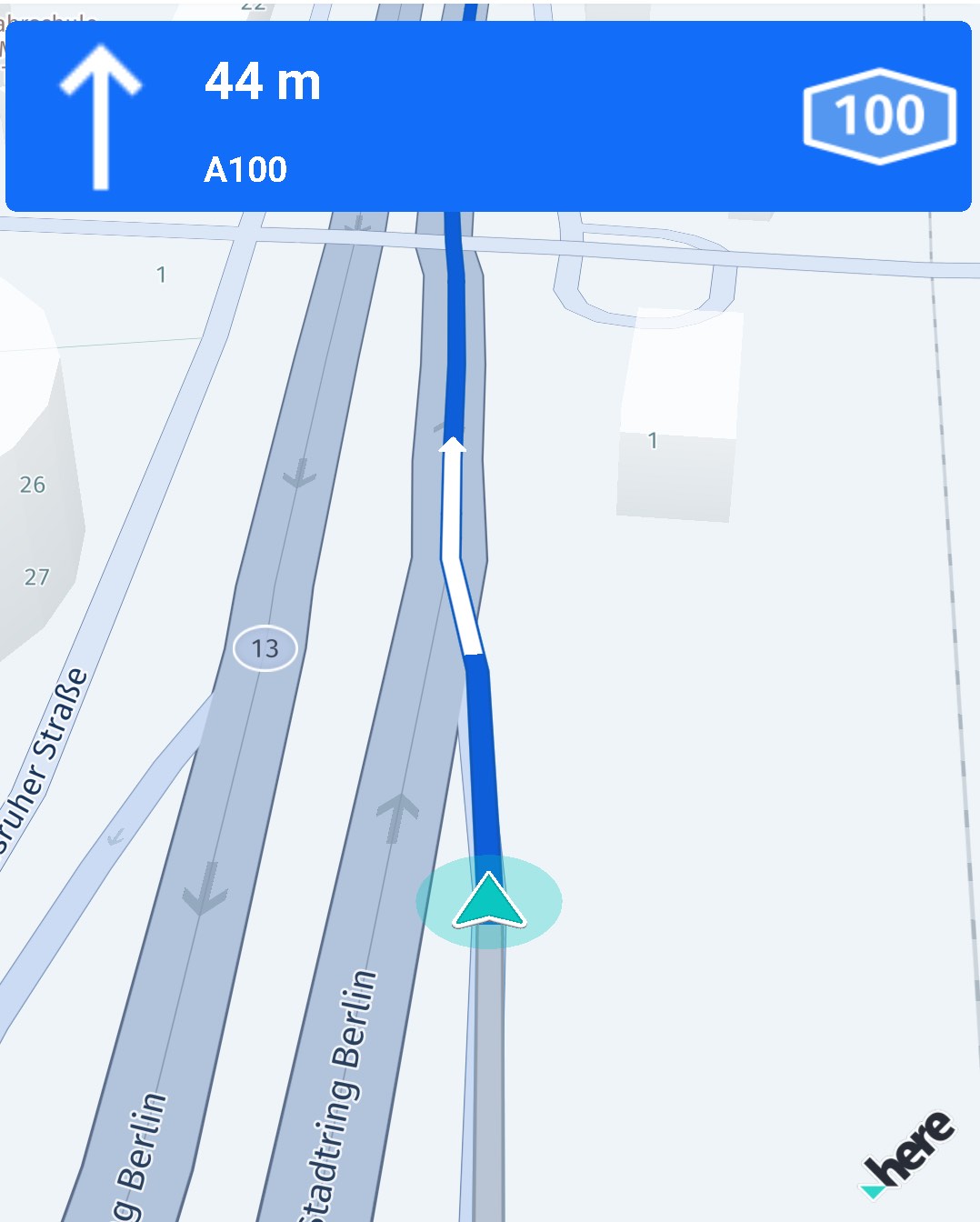Screen dimensions: 980x1222
Task: Tap the current position arrow marker
Action: pyautogui.click(x=489, y=901)
